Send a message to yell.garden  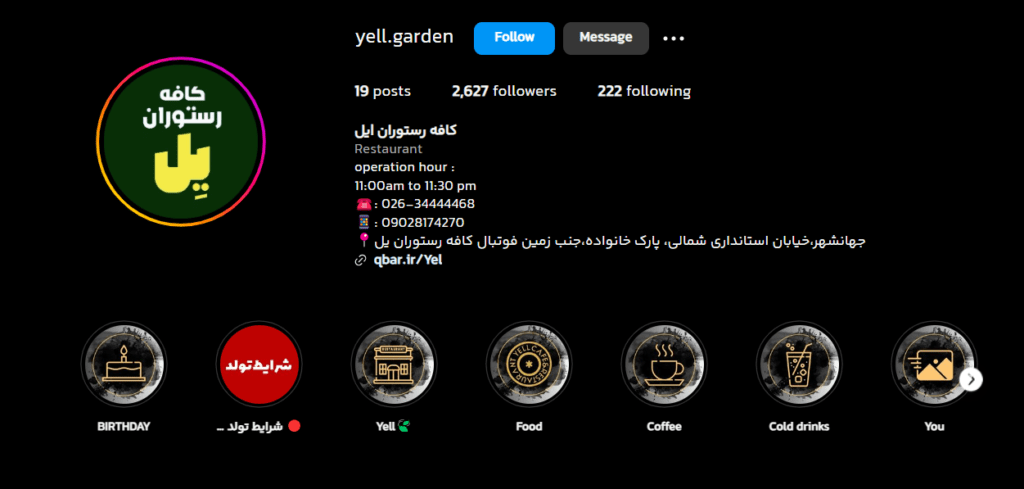(605, 38)
